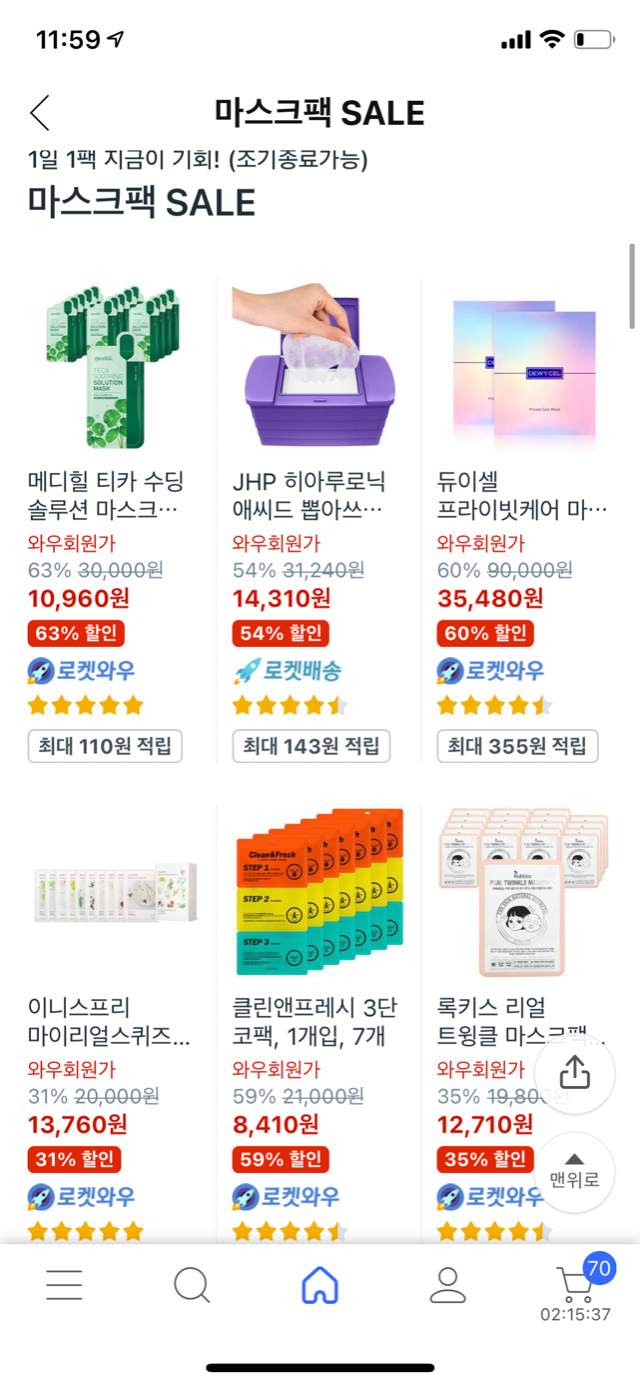Go to the home tab

(x=319, y=1285)
